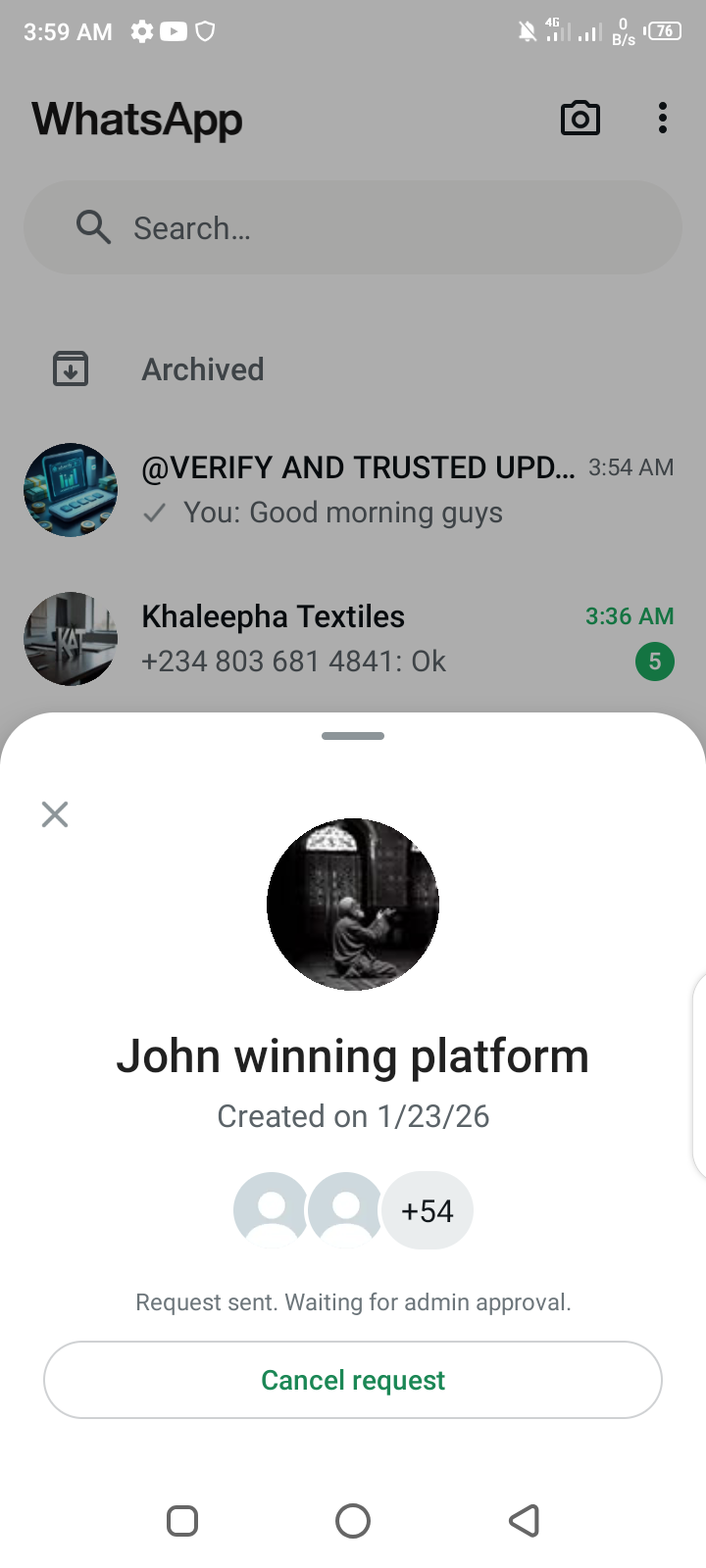
Task: Go back with system back button
Action: pyautogui.click(x=525, y=1521)
